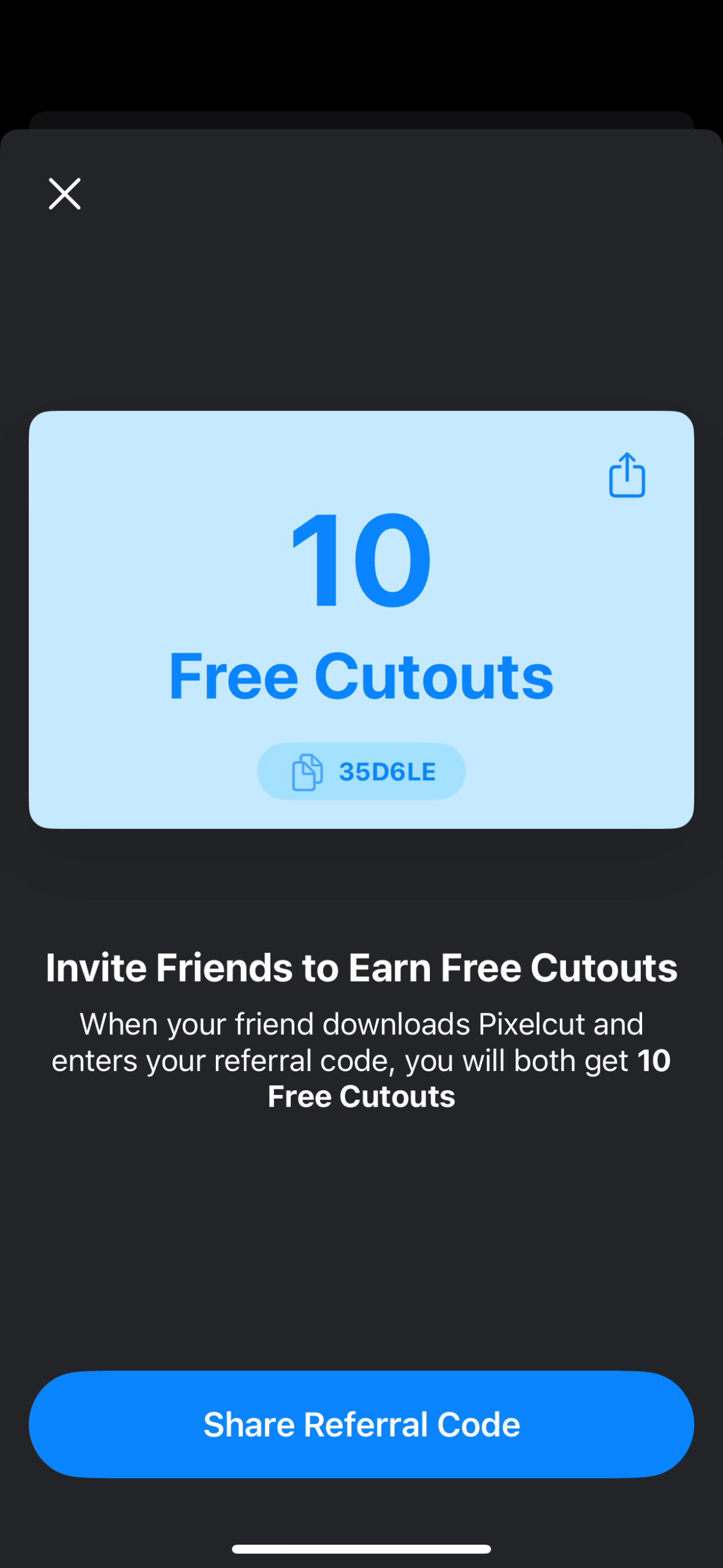Tap the 35D6LE referral code pill
This screenshot has height=1568, width=723.
pyautogui.click(x=361, y=772)
